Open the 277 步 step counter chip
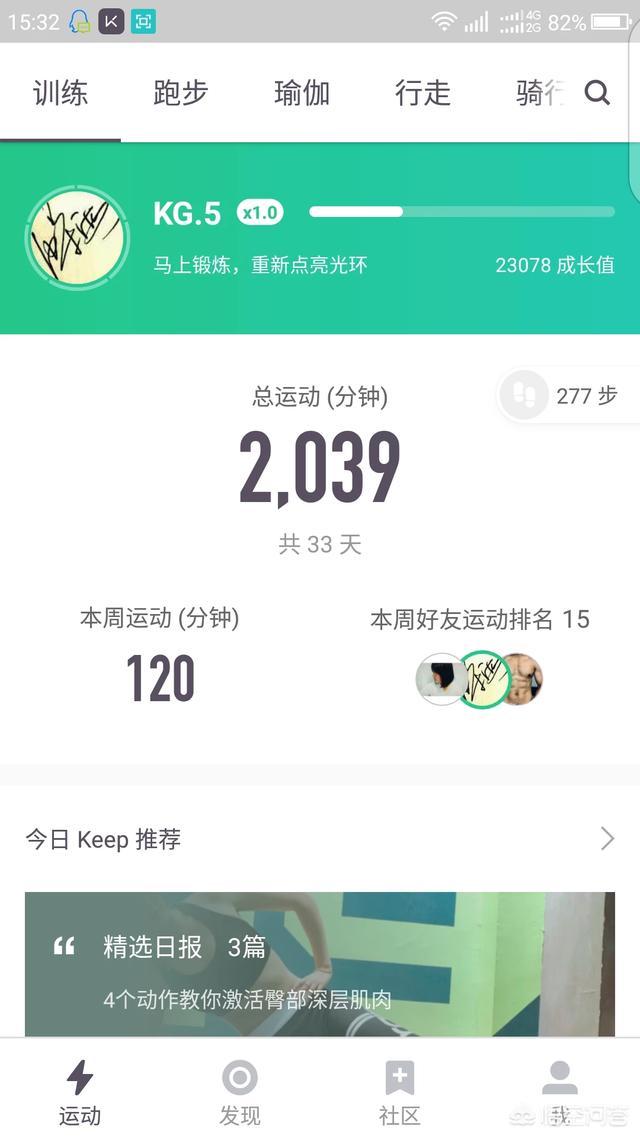640x1138 pixels. point(568,396)
